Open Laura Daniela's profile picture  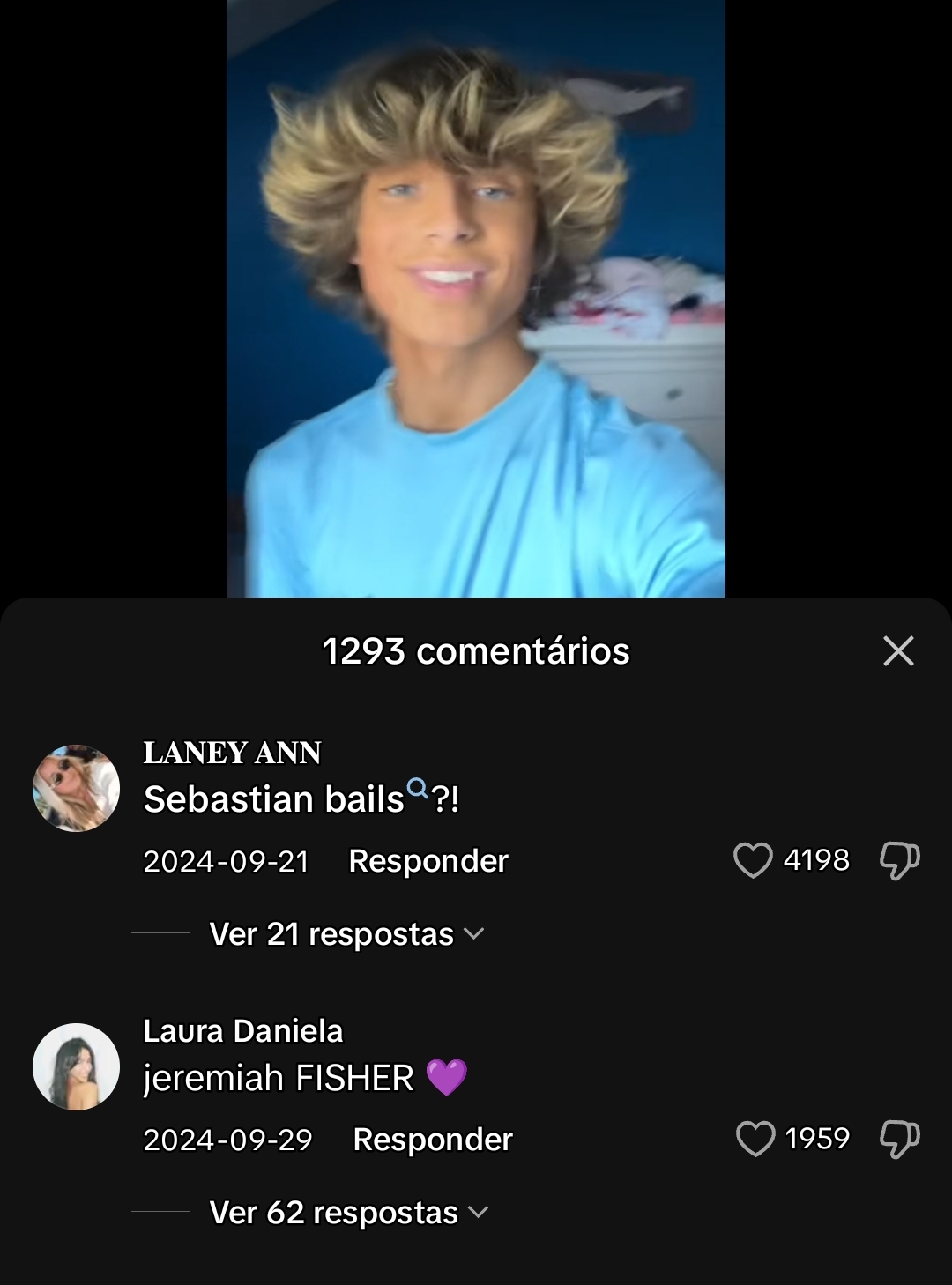coord(76,1066)
